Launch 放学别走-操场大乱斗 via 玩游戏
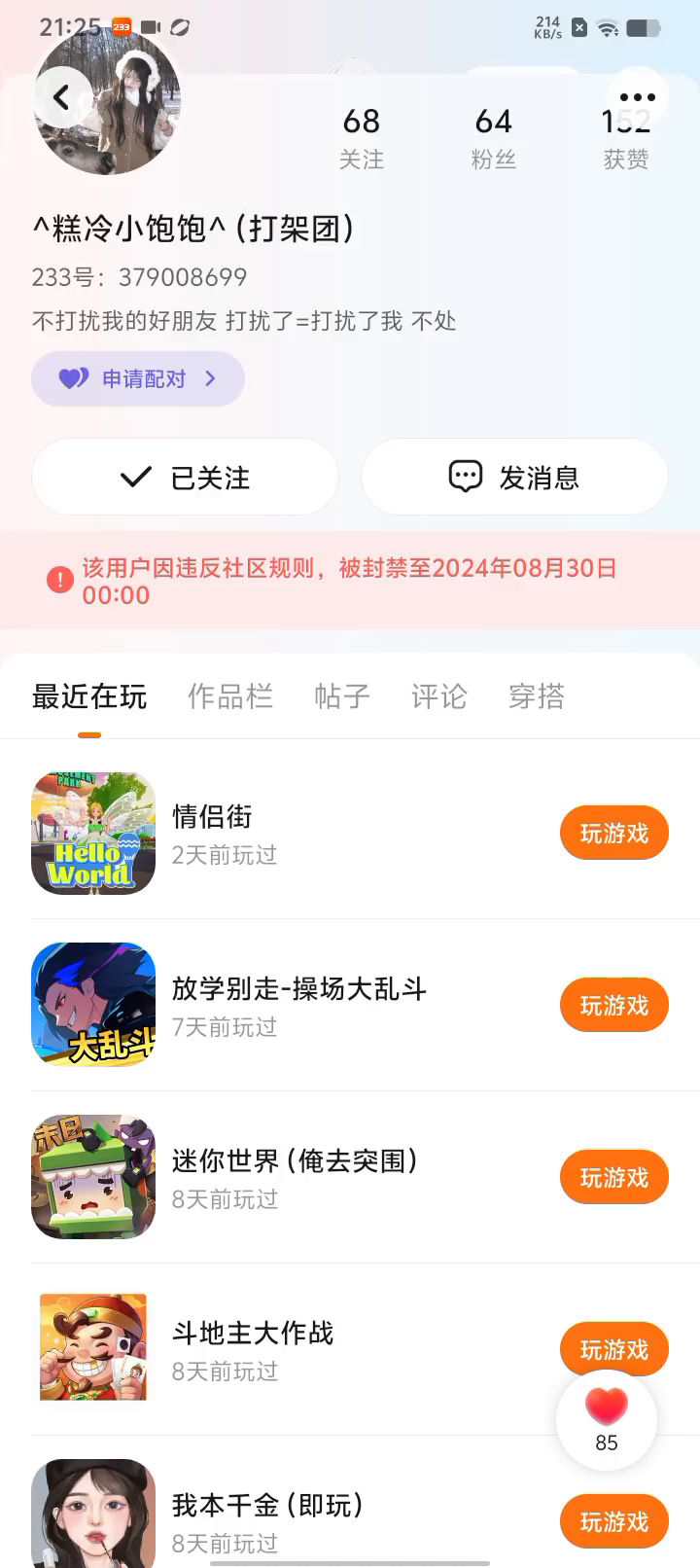The image size is (700, 1568). pos(613,1006)
